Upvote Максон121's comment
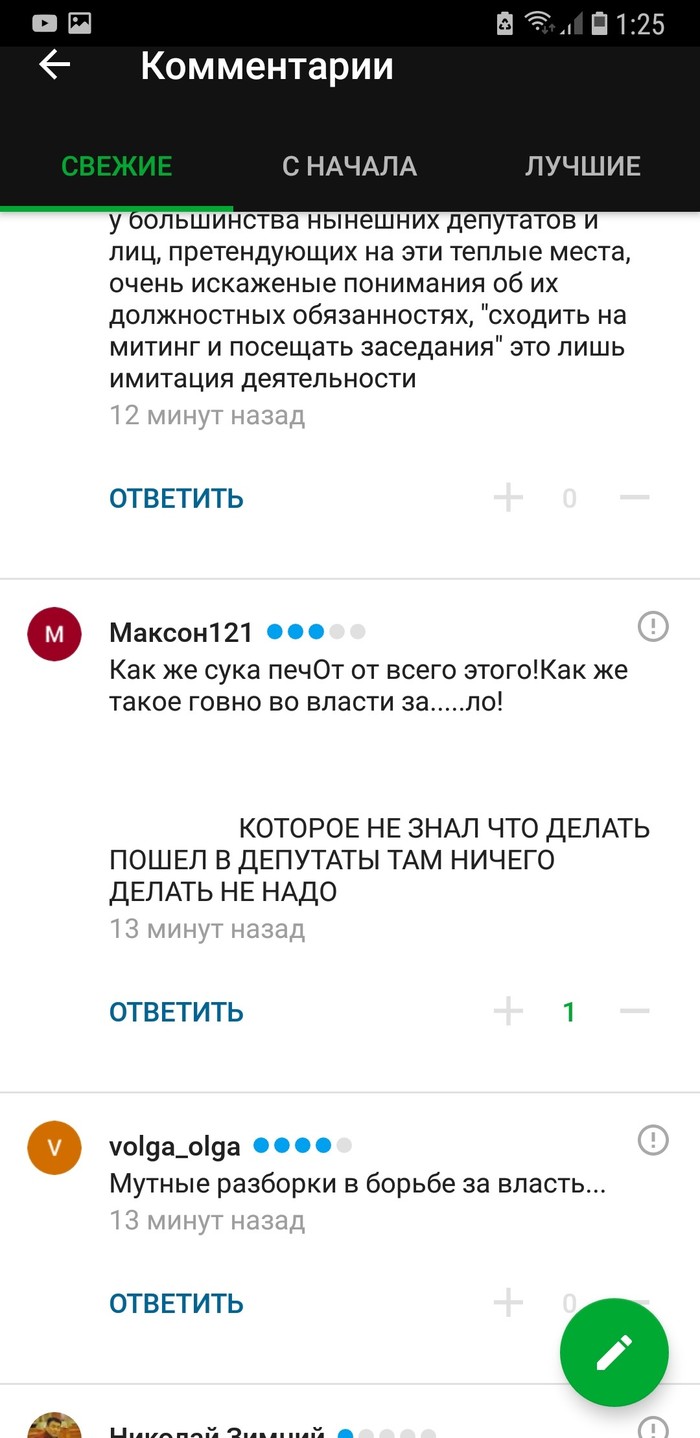Screen dimensions: 700x1438 pos(508,1012)
